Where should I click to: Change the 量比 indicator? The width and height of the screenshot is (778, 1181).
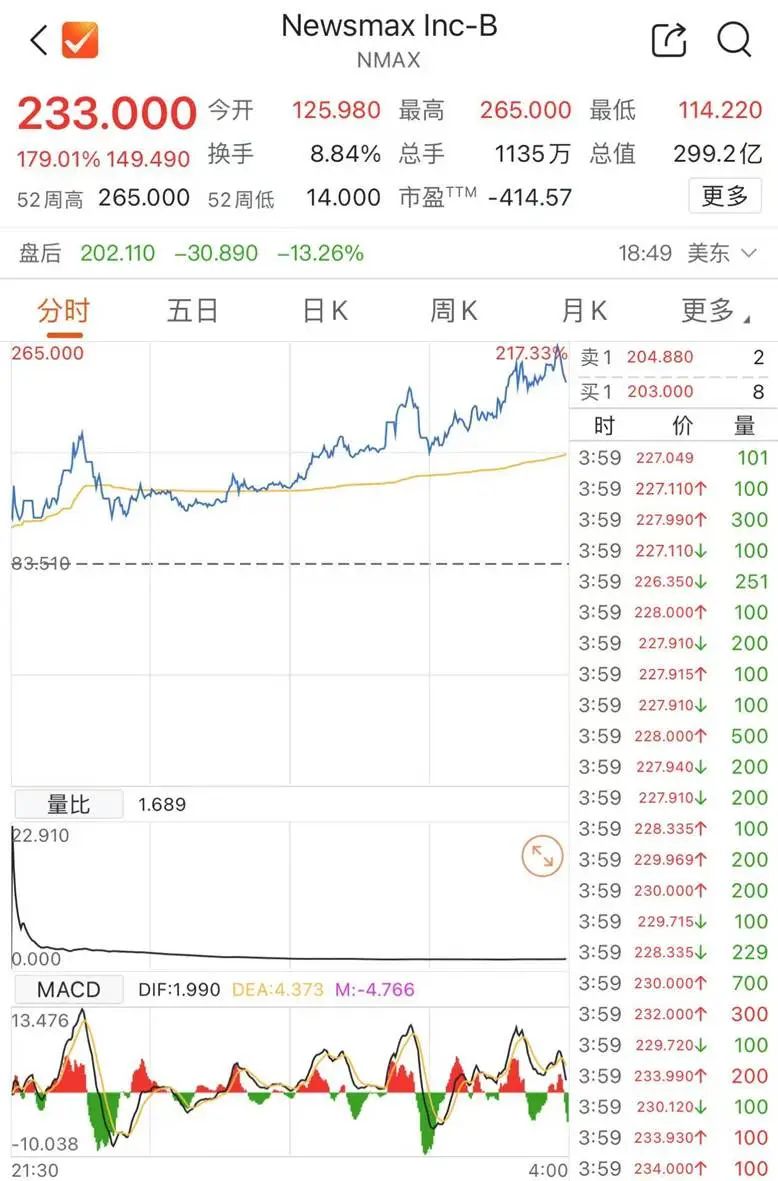(x=67, y=804)
